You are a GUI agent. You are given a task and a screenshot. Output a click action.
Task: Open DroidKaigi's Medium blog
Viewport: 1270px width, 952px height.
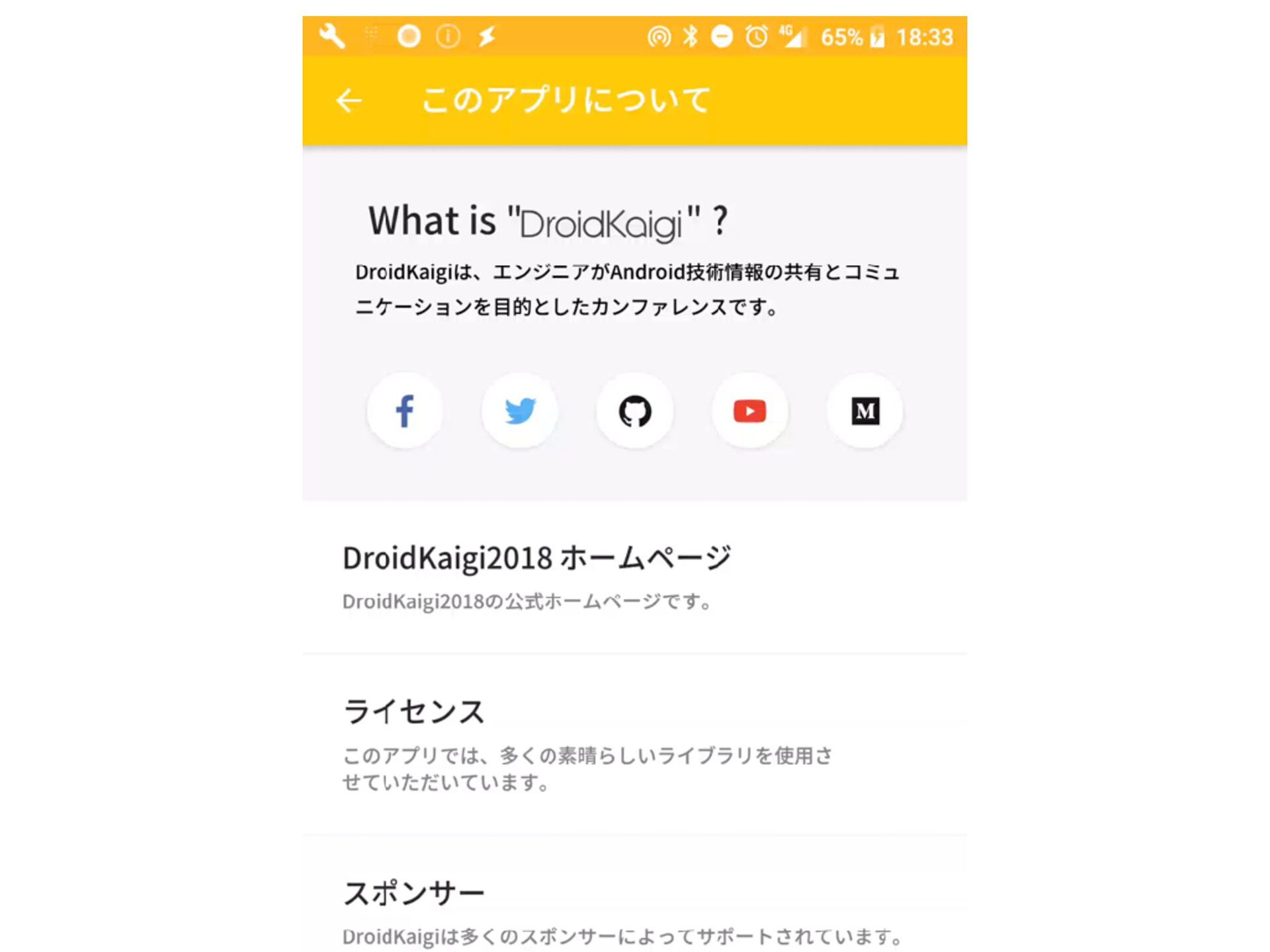[865, 411]
